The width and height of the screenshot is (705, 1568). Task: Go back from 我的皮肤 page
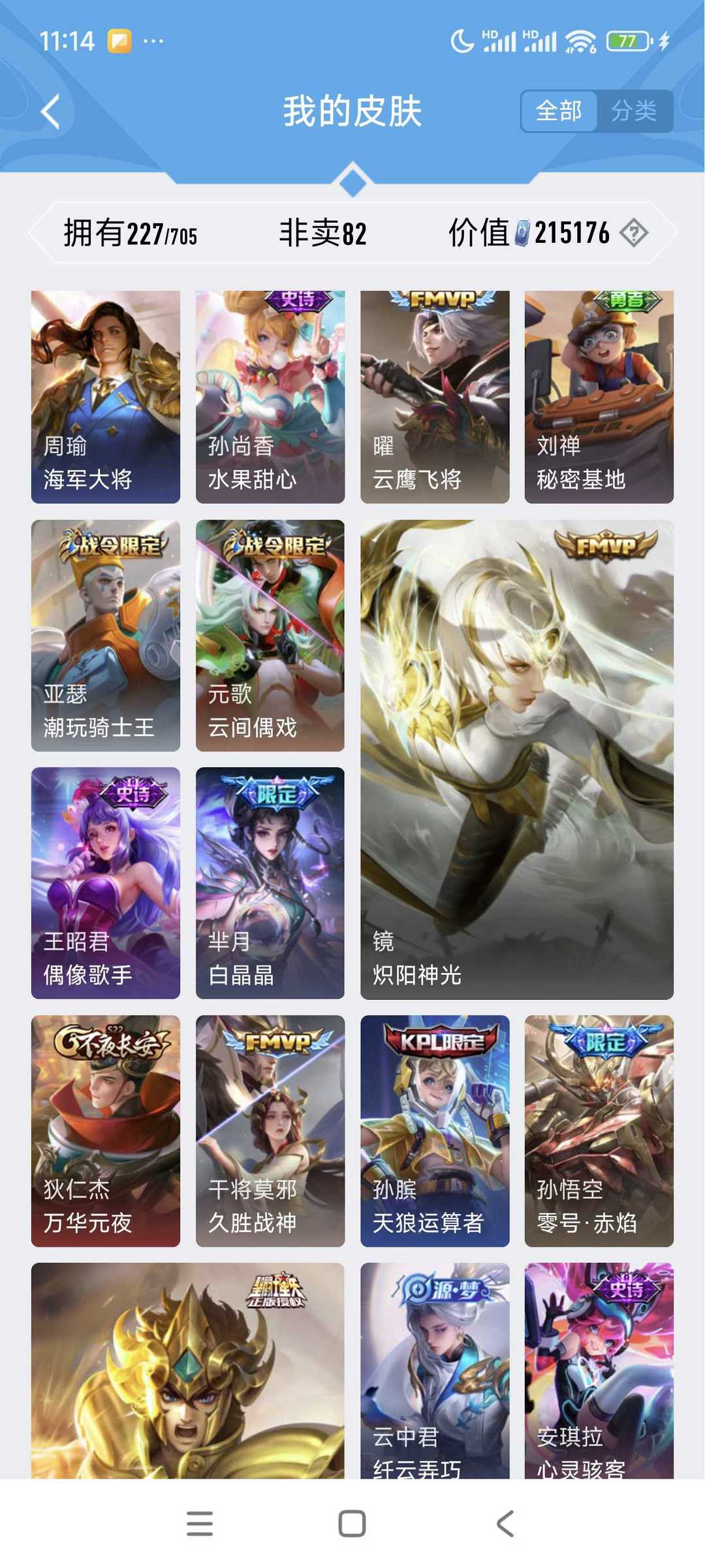coord(50,111)
